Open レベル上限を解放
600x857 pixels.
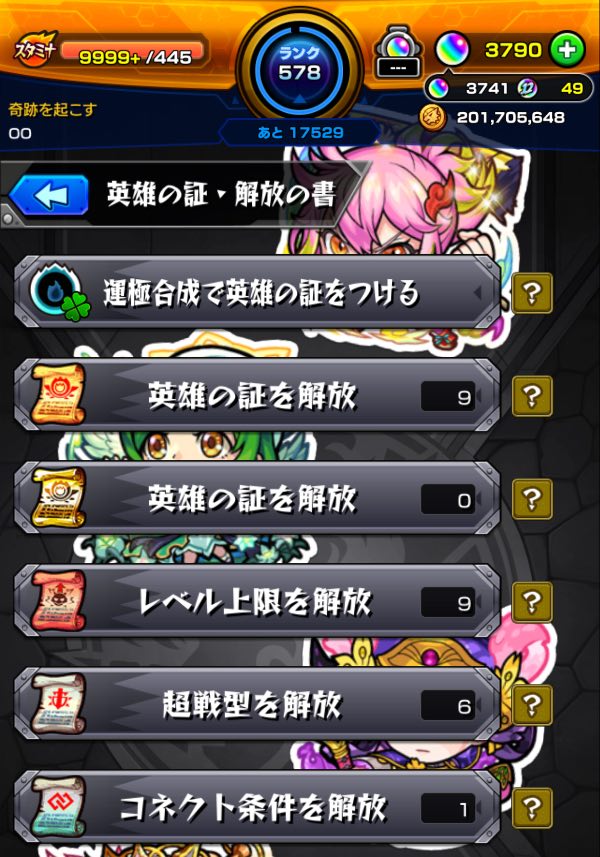pos(257,601)
